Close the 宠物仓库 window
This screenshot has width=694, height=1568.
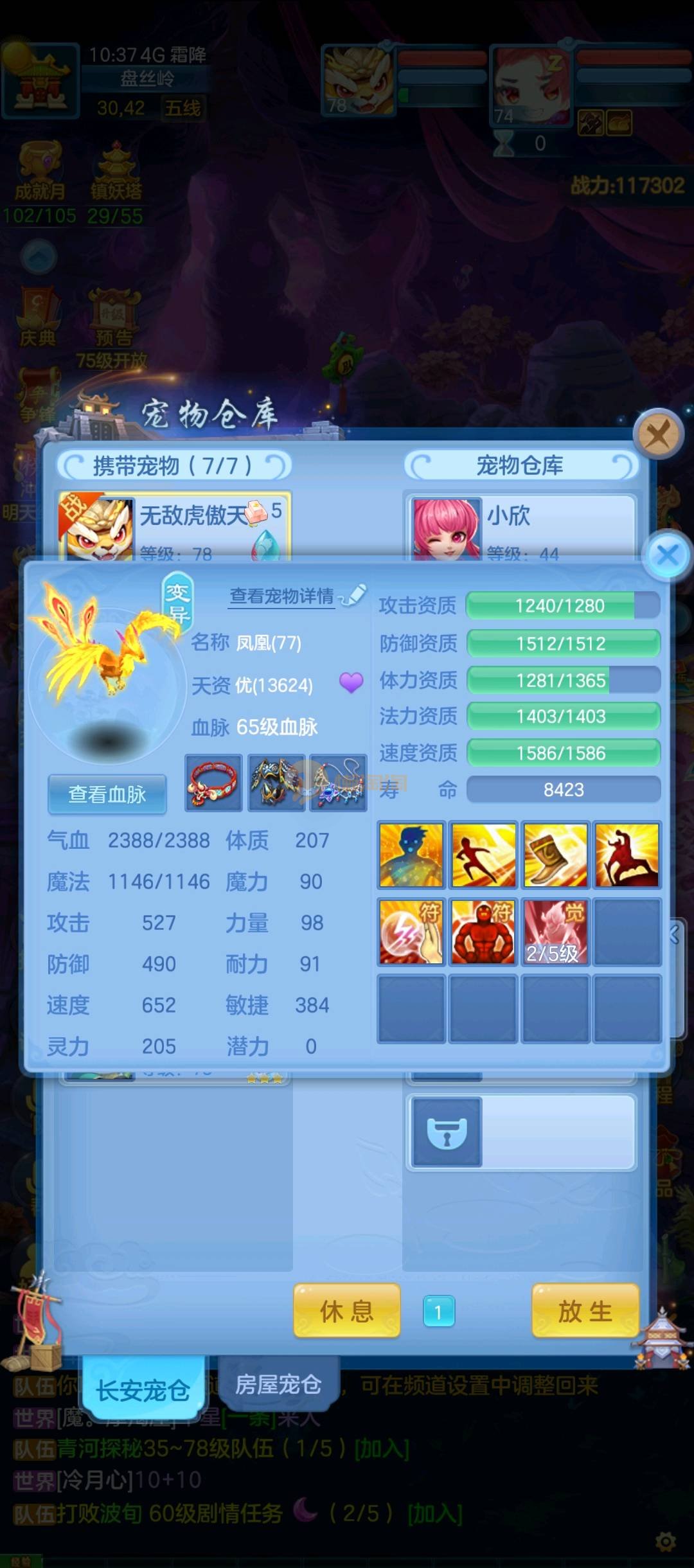657,435
